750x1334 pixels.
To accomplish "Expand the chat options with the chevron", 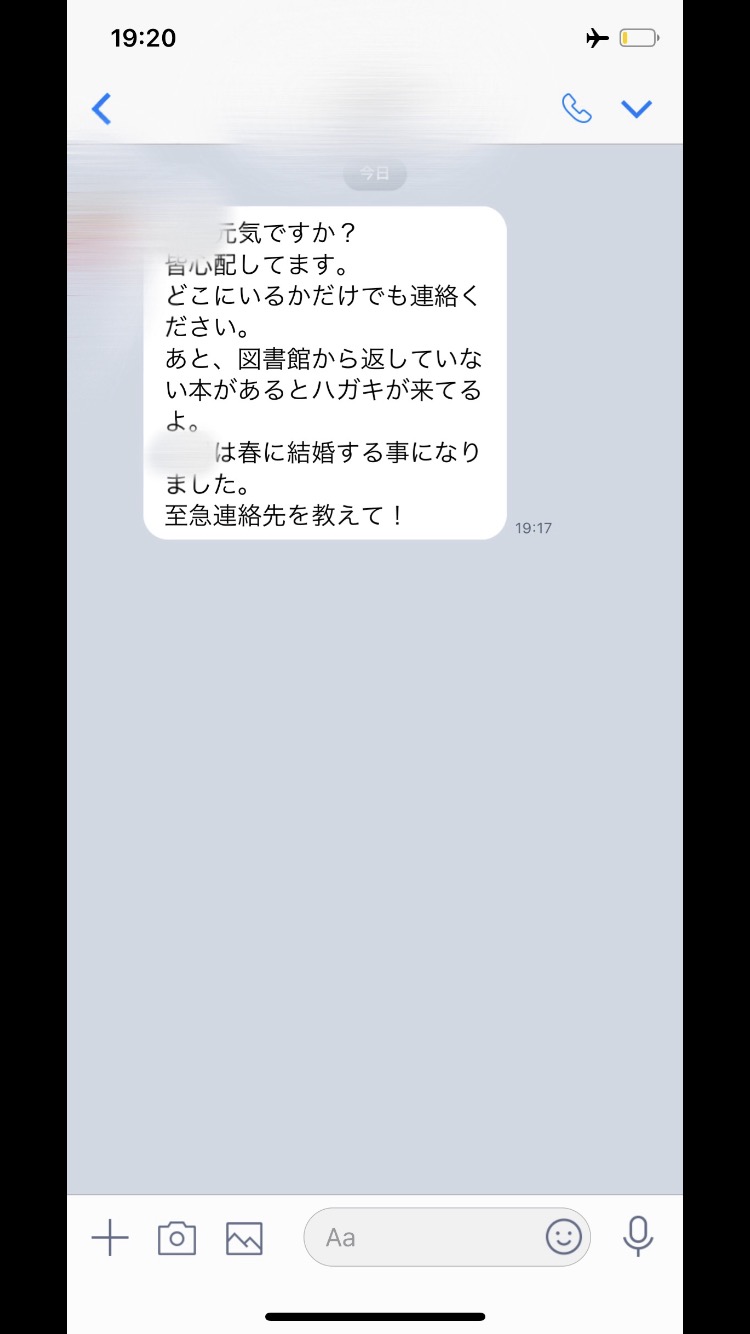I will [x=637, y=107].
